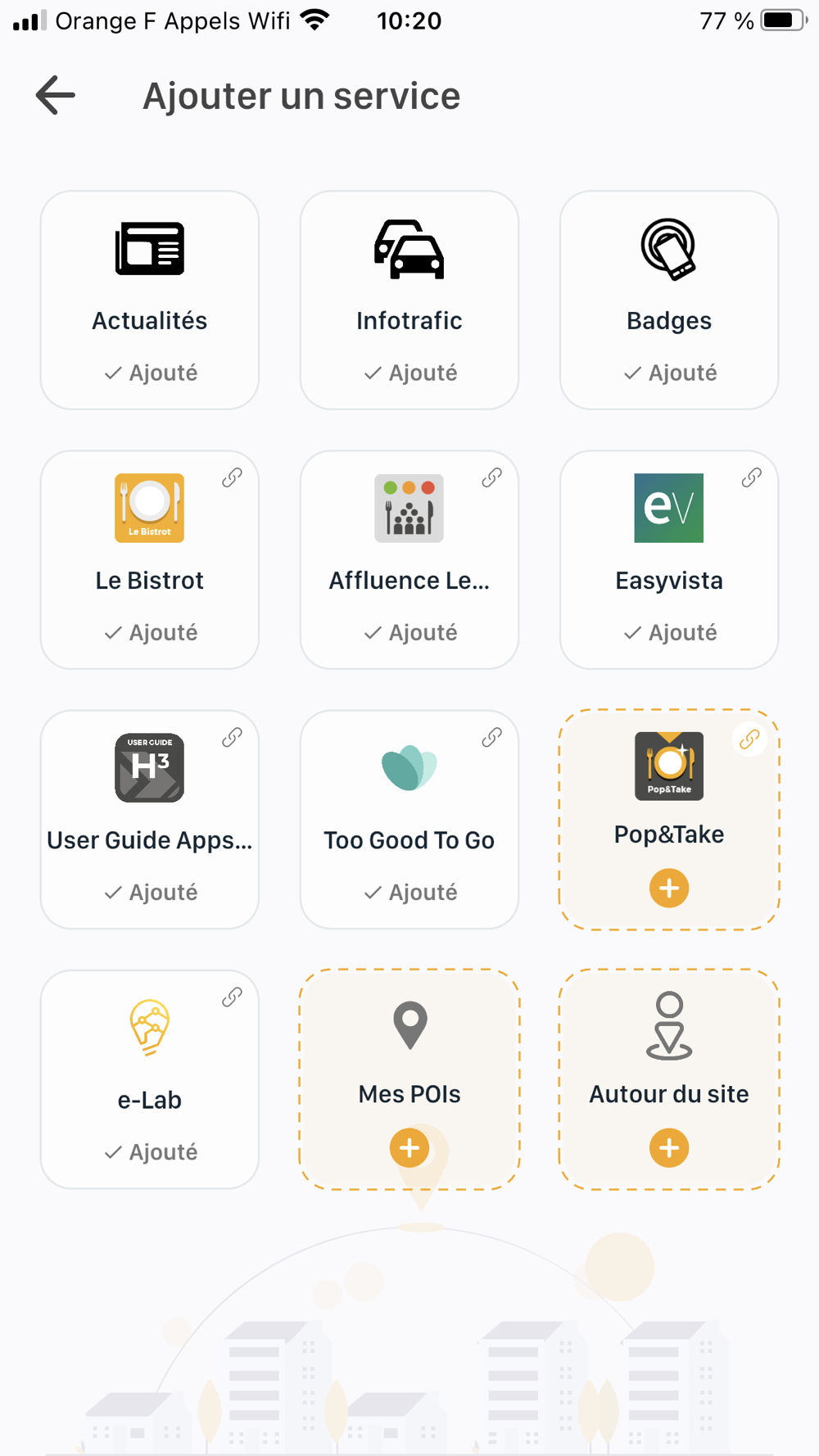This screenshot has height=1456, width=819.
Task: Select the Actualités service card
Action: (150, 300)
